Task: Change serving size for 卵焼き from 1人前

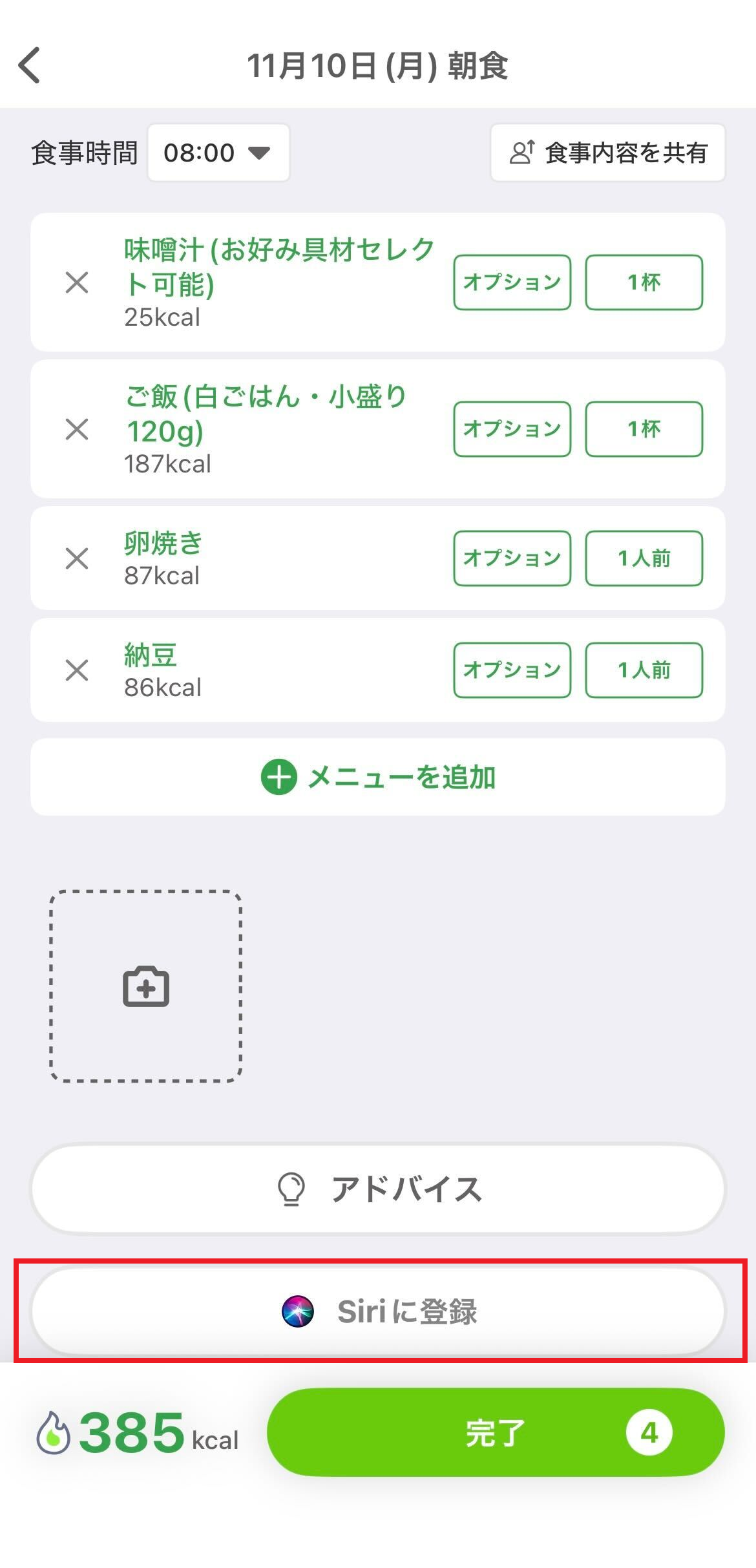Action: 644,558
